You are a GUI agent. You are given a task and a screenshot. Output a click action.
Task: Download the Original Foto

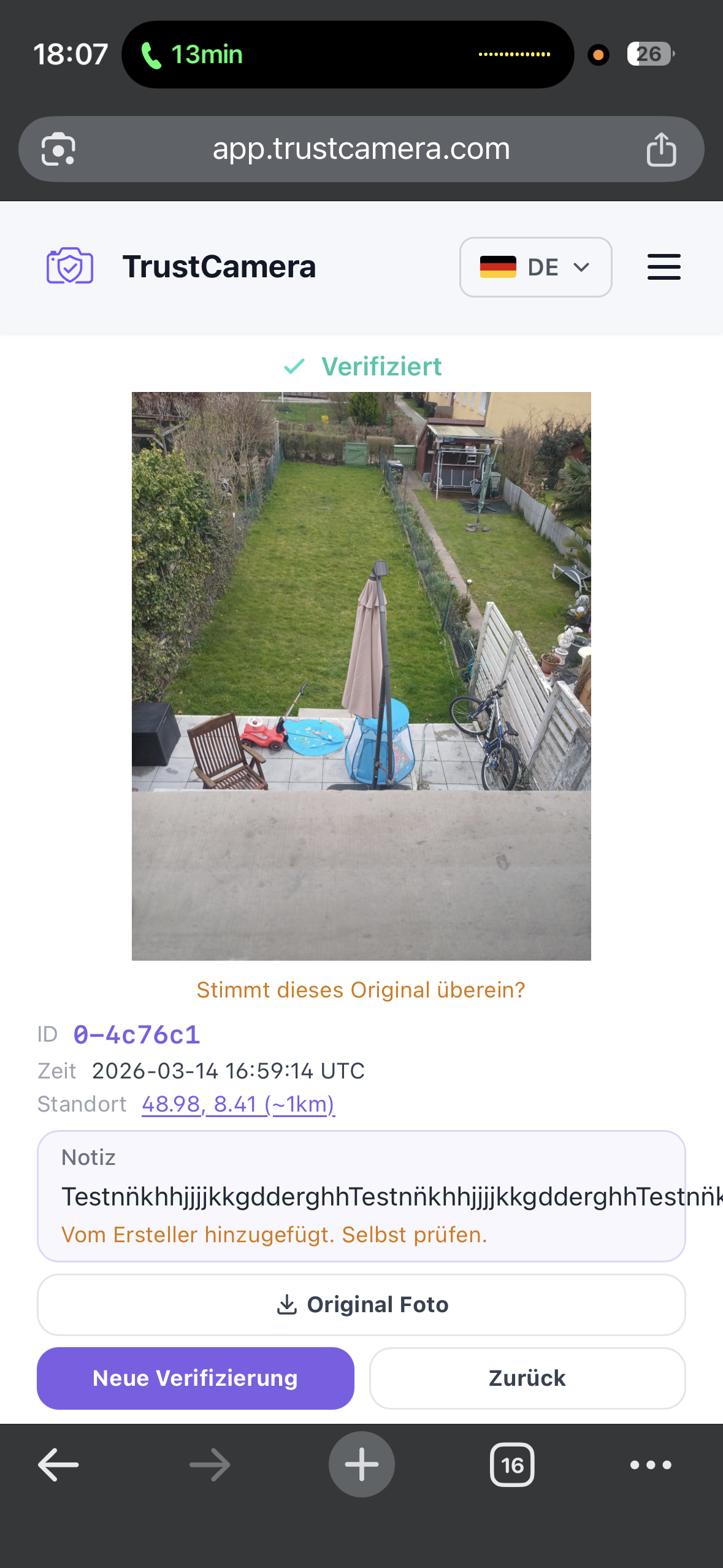361,1304
